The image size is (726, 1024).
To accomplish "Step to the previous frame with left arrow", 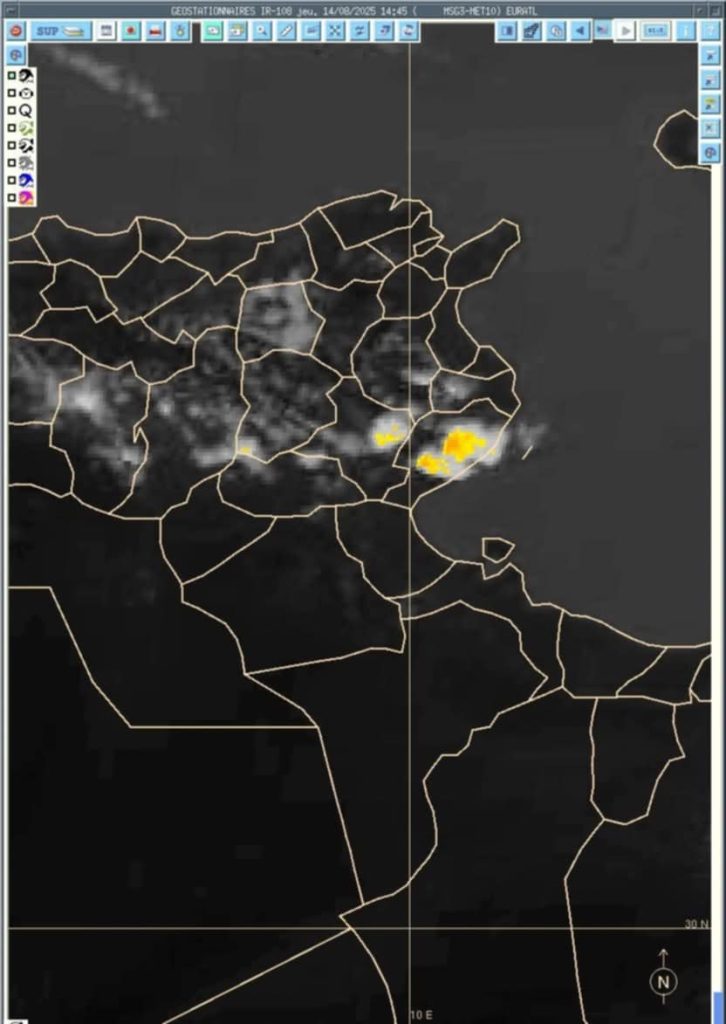I will tap(579, 31).
